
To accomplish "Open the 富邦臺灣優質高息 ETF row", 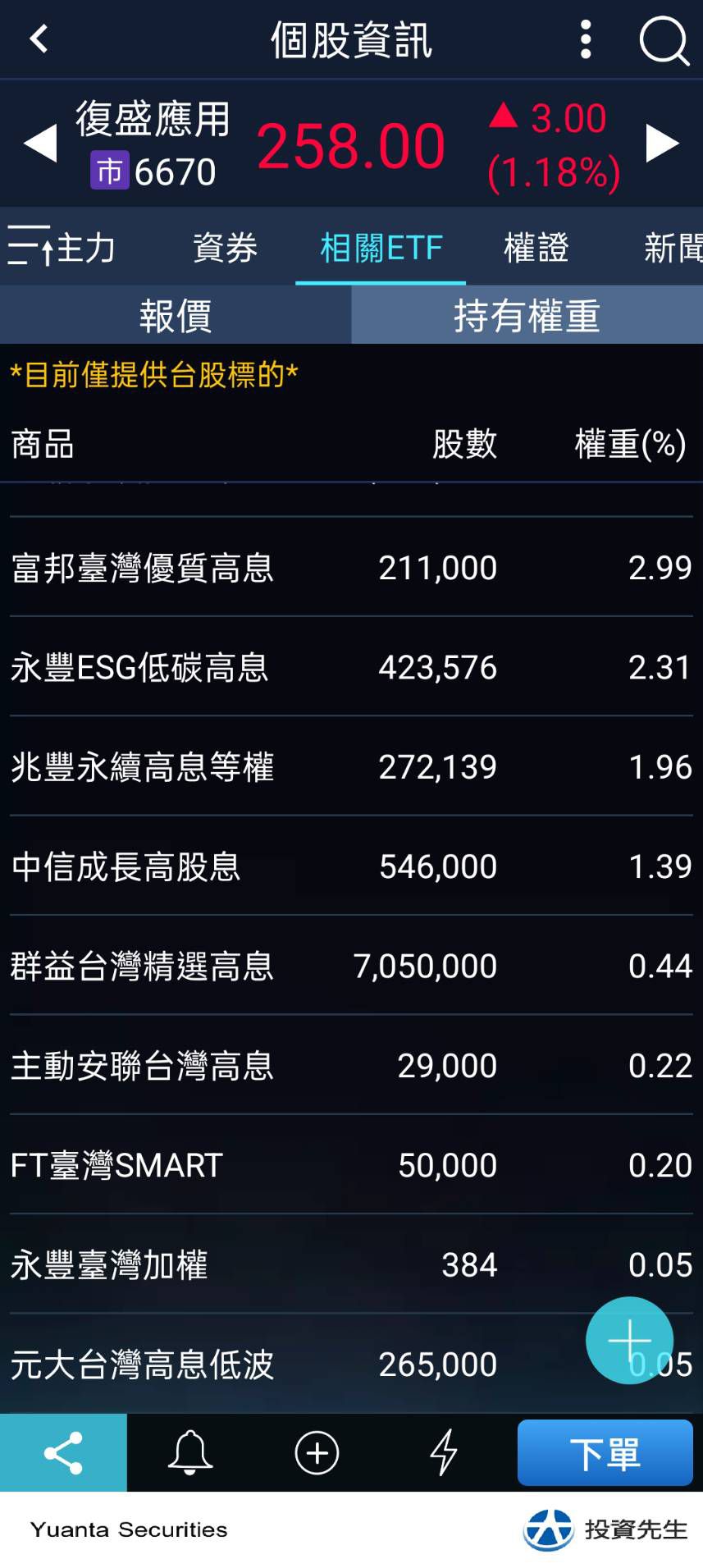I will 351,567.
